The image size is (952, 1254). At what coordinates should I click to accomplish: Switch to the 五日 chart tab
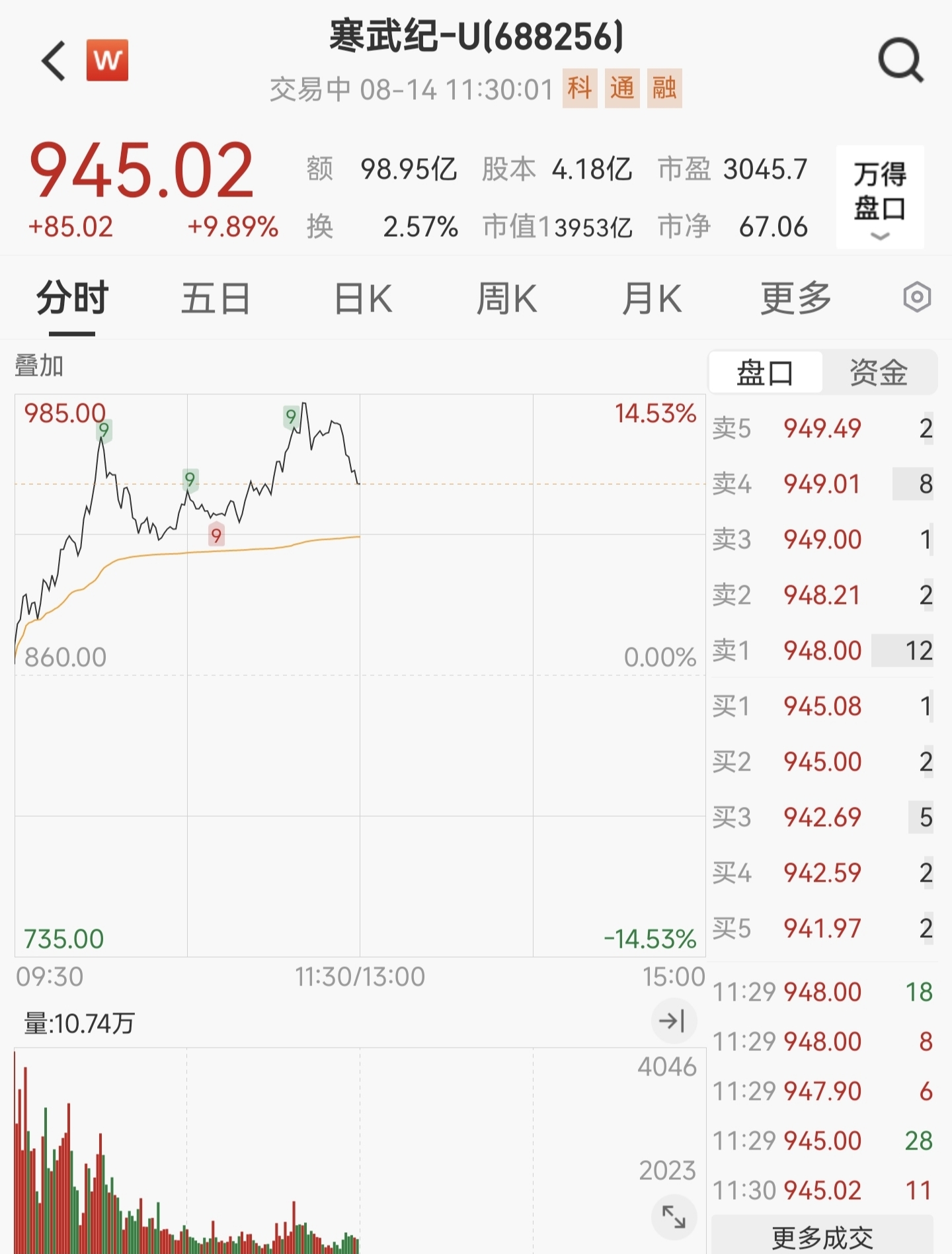216,299
